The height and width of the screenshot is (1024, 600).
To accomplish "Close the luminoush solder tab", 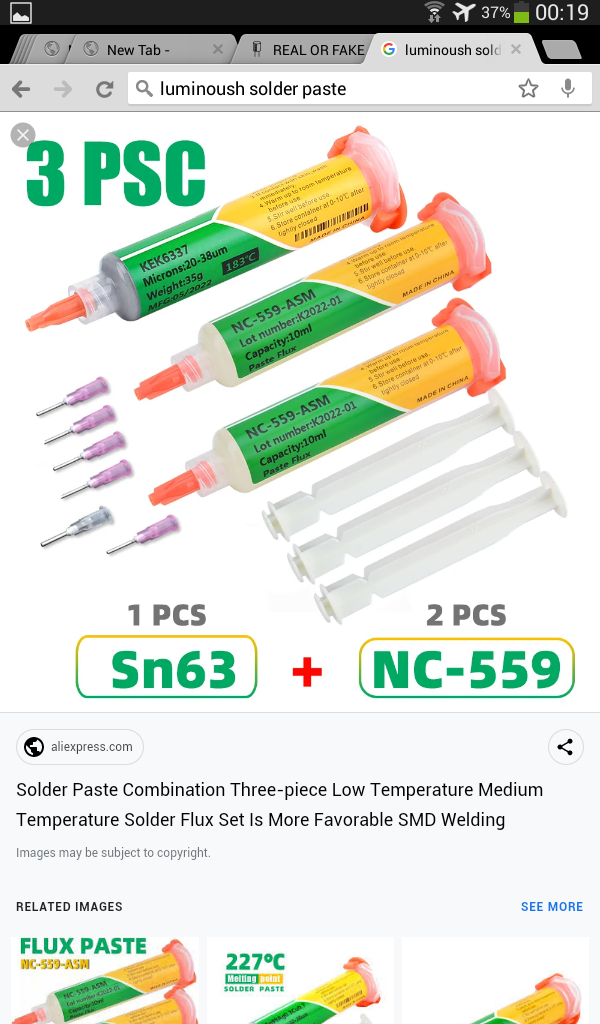I will [x=516, y=49].
